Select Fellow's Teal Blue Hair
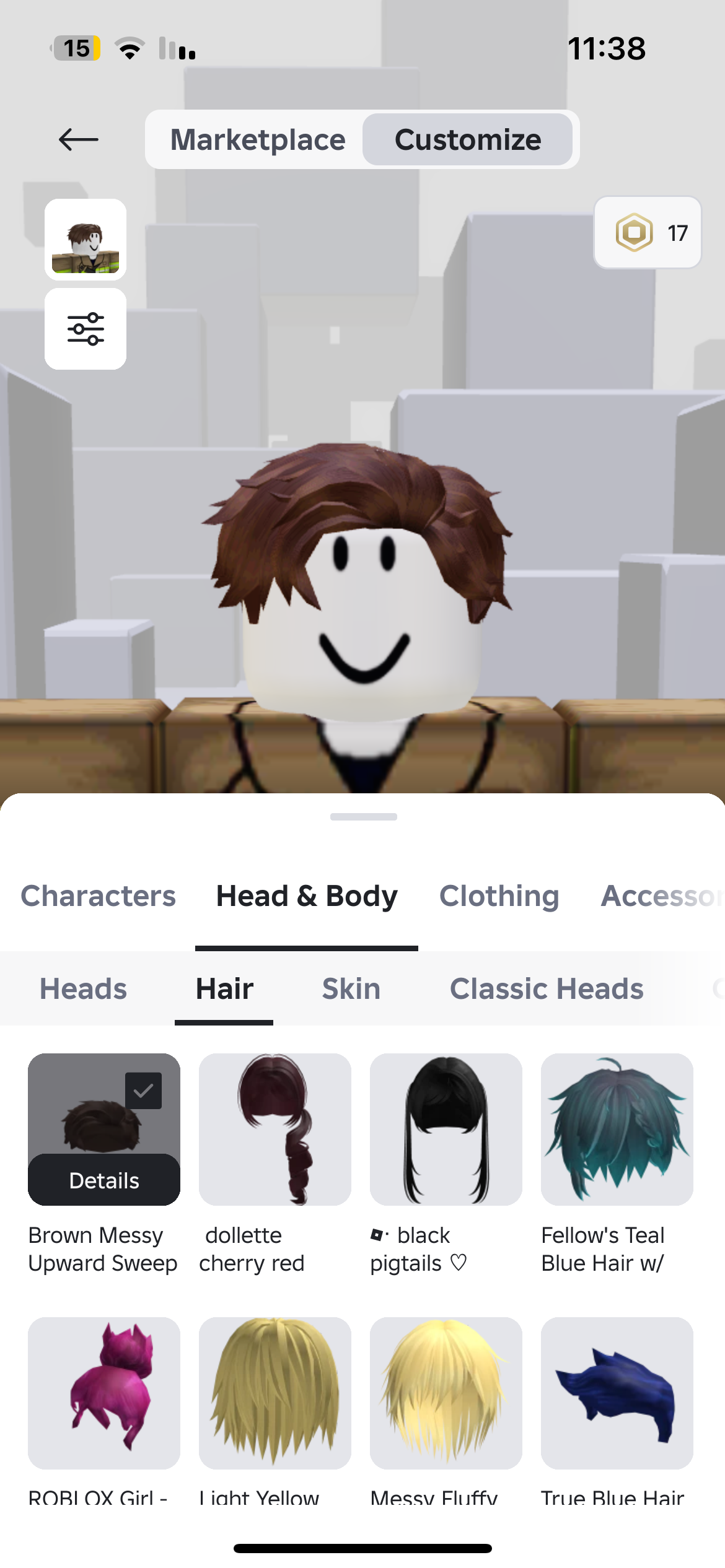Screen dimensions: 725x1568 pos(617,1130)
